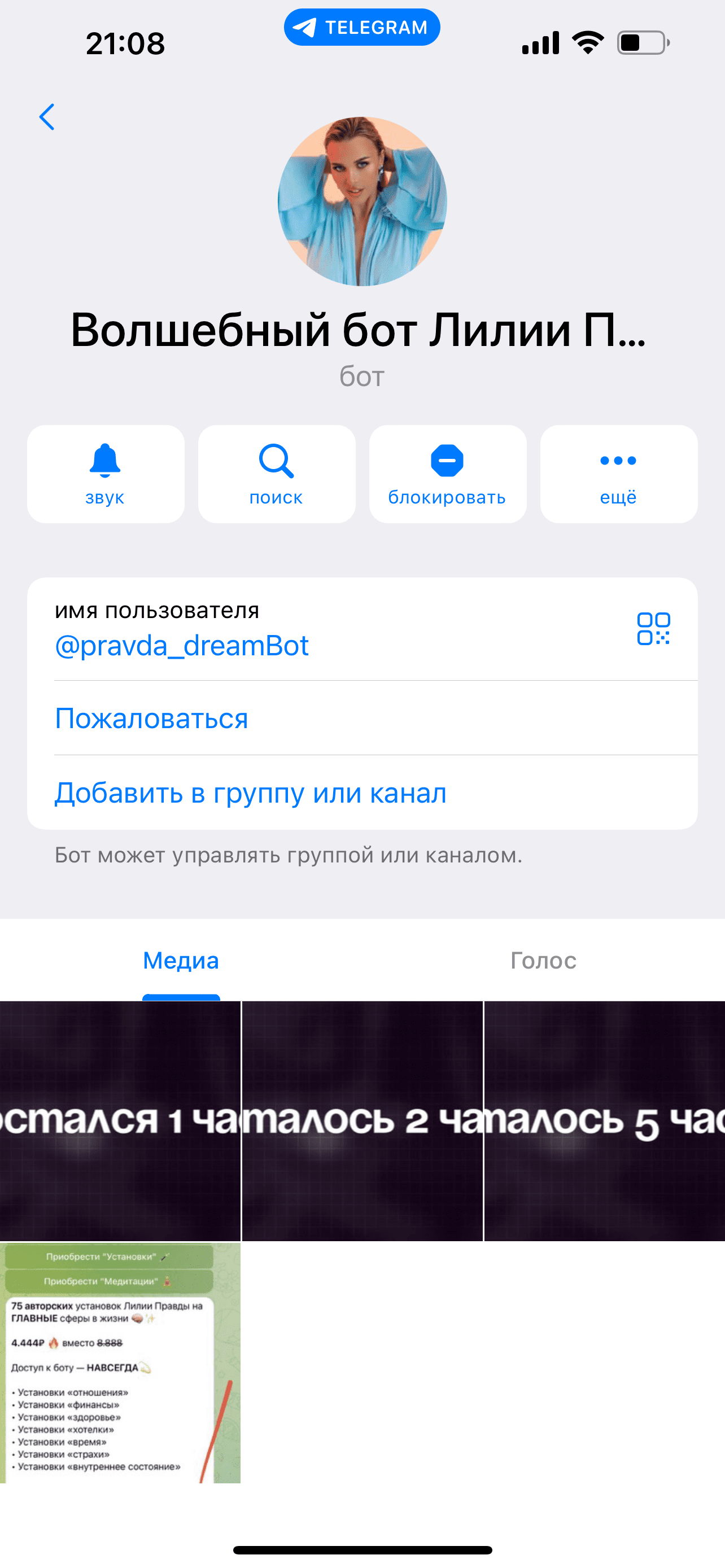Screen dimensions: 725x1568
Task: Tap the bot's profile photo
Action: coord(362,202)
